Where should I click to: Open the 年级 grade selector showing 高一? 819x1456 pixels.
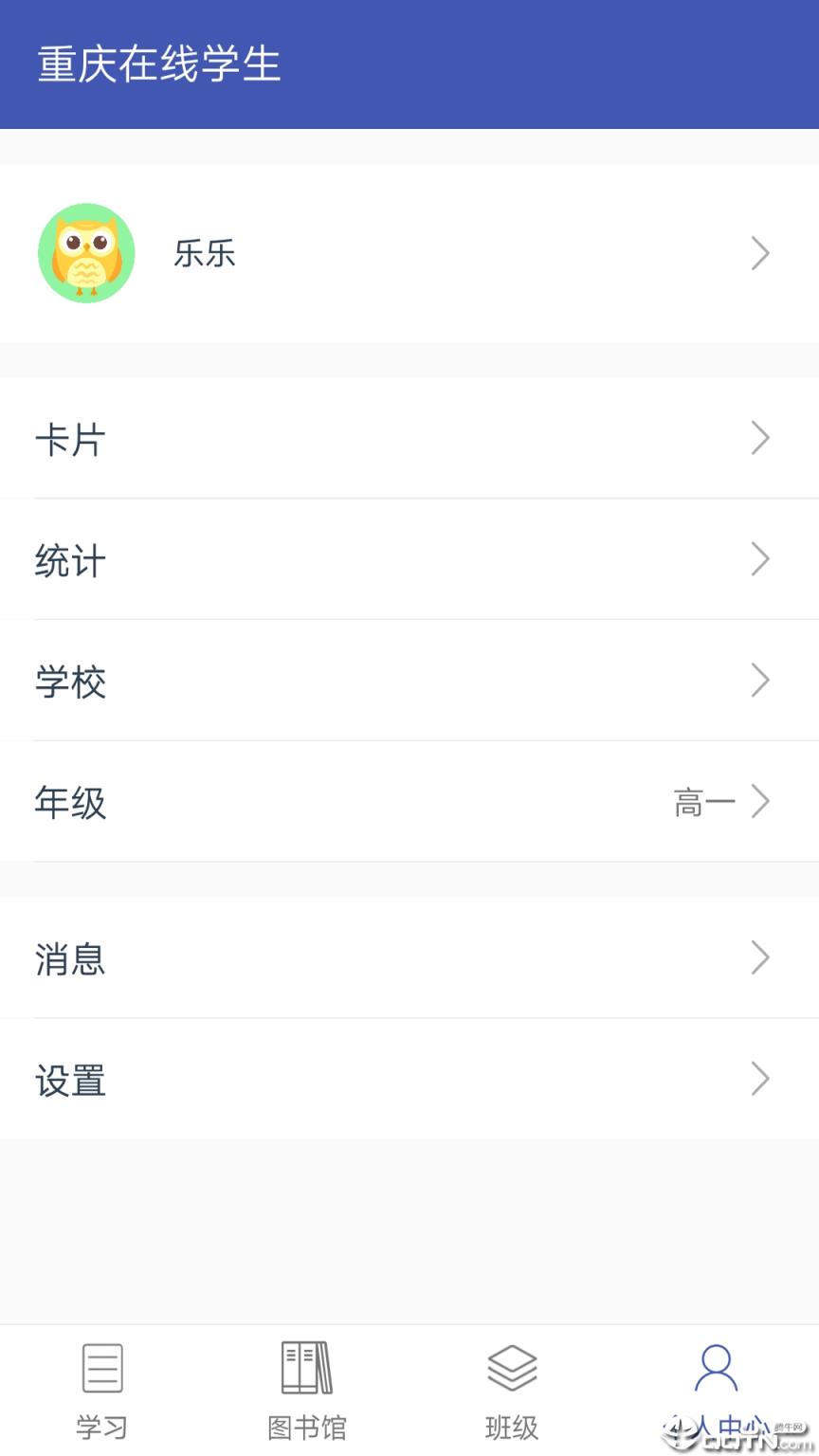(408, 802)
